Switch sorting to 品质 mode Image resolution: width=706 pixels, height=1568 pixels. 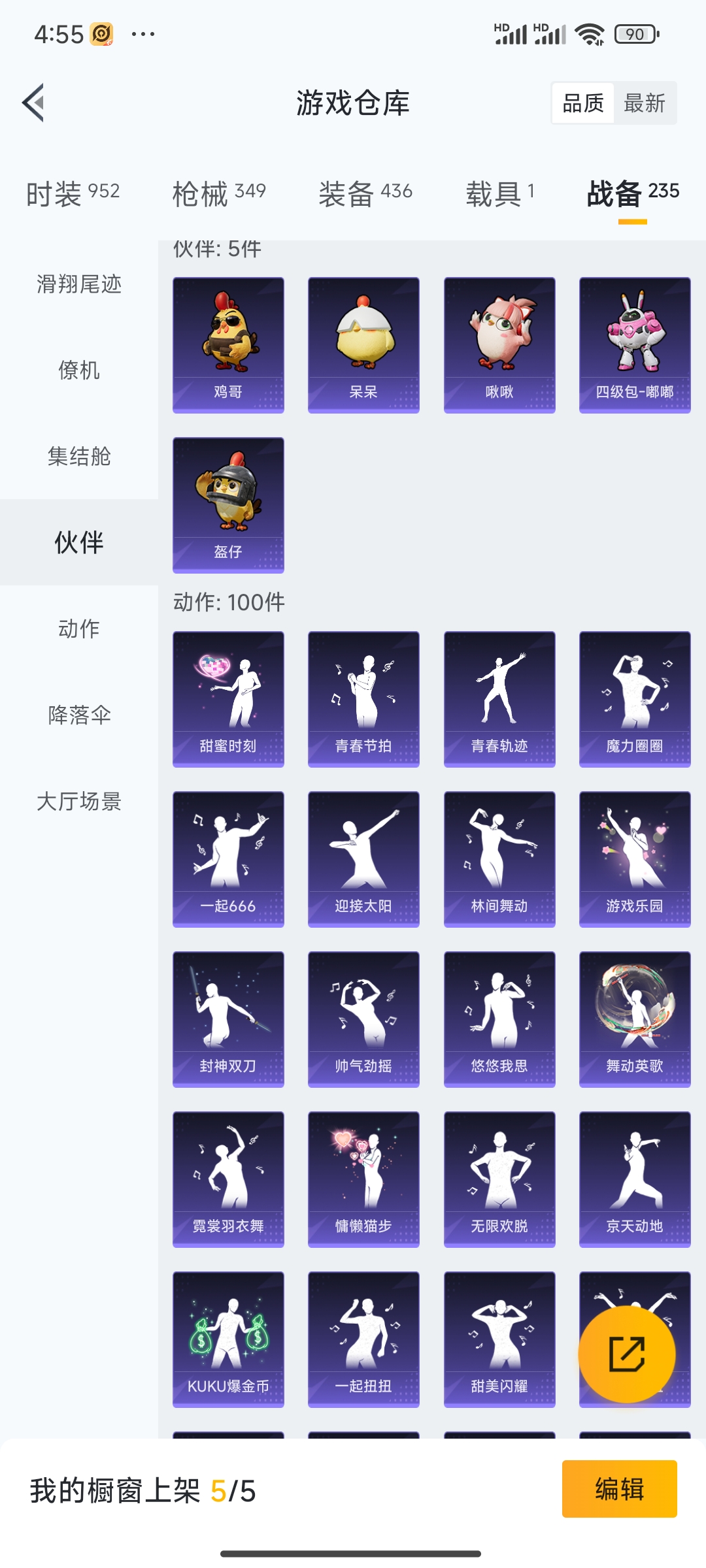(x=584, y=103)
